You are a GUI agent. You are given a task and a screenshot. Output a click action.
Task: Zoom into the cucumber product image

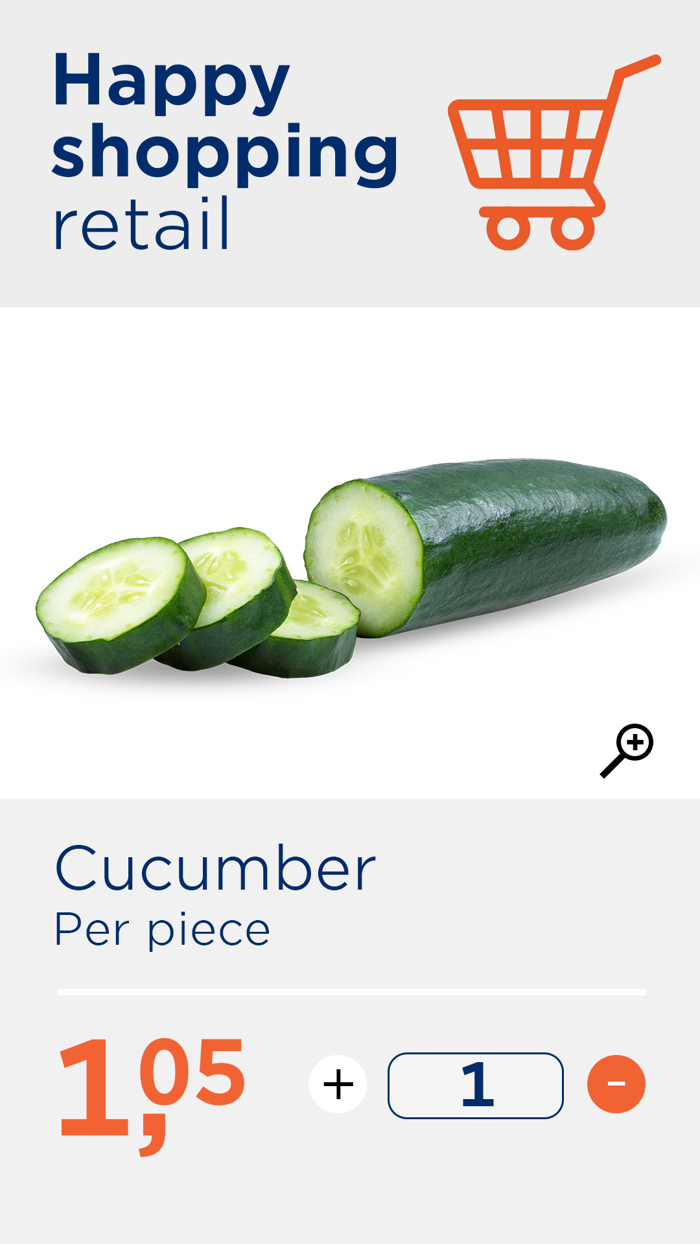[x=627, y=750]
